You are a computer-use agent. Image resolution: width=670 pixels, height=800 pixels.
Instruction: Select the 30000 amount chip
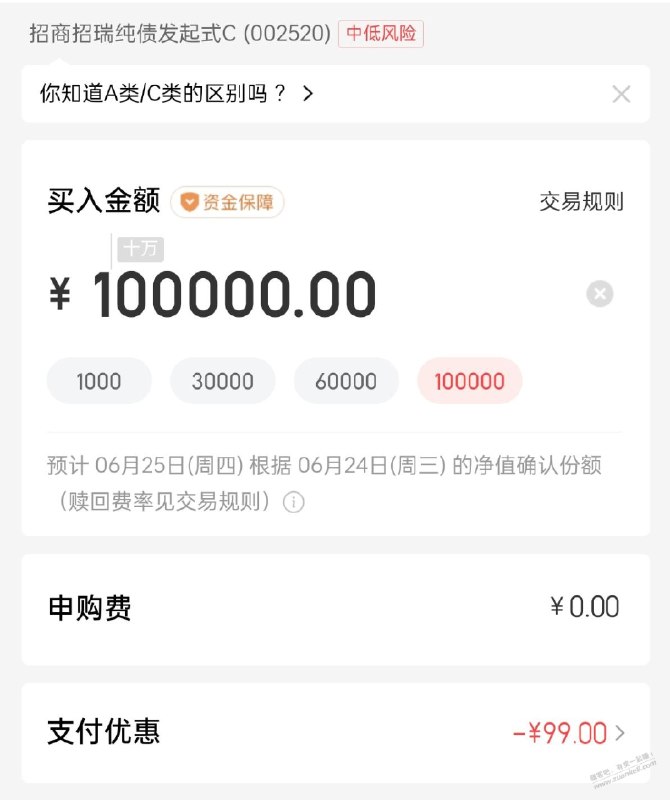point(222,381)
